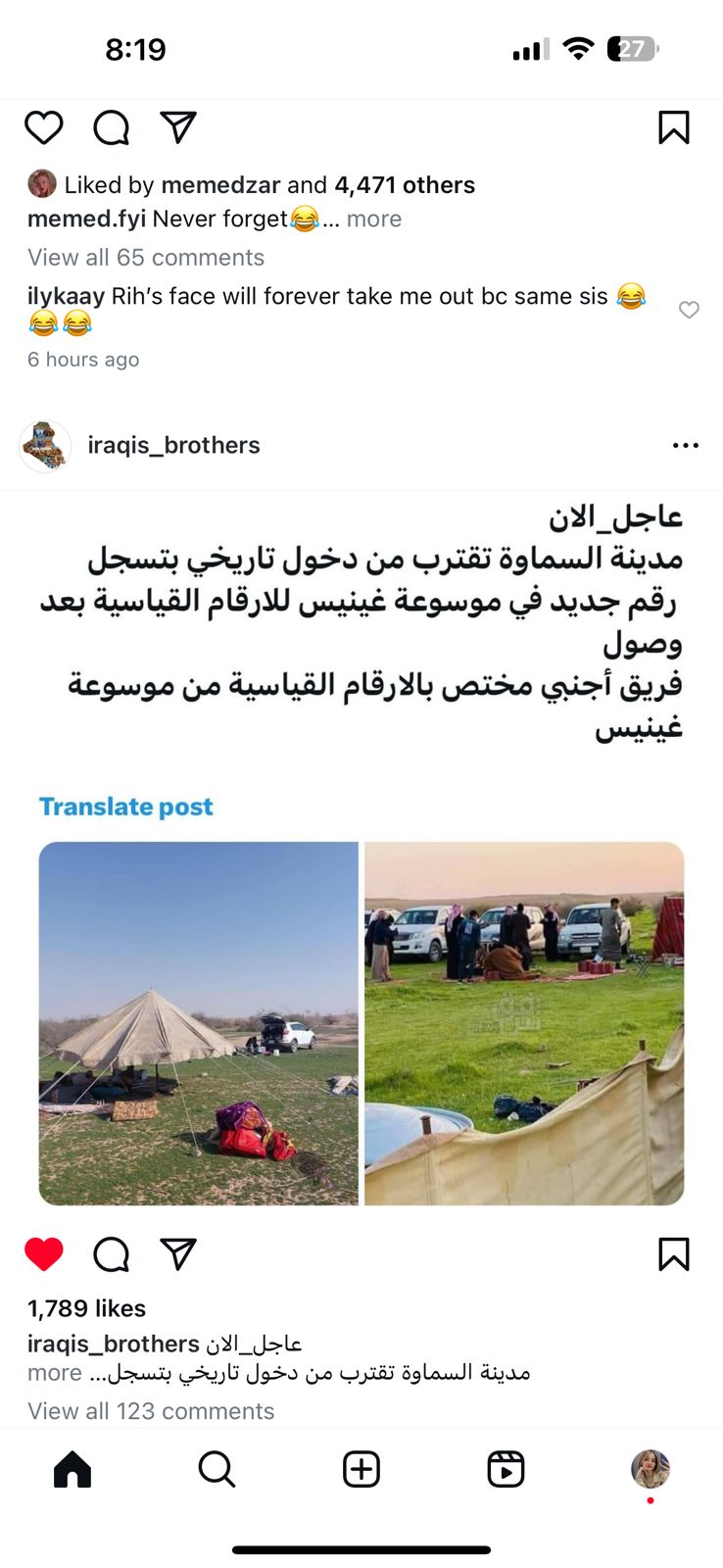Switch to the Reels tab

[x=506, y=1469]
